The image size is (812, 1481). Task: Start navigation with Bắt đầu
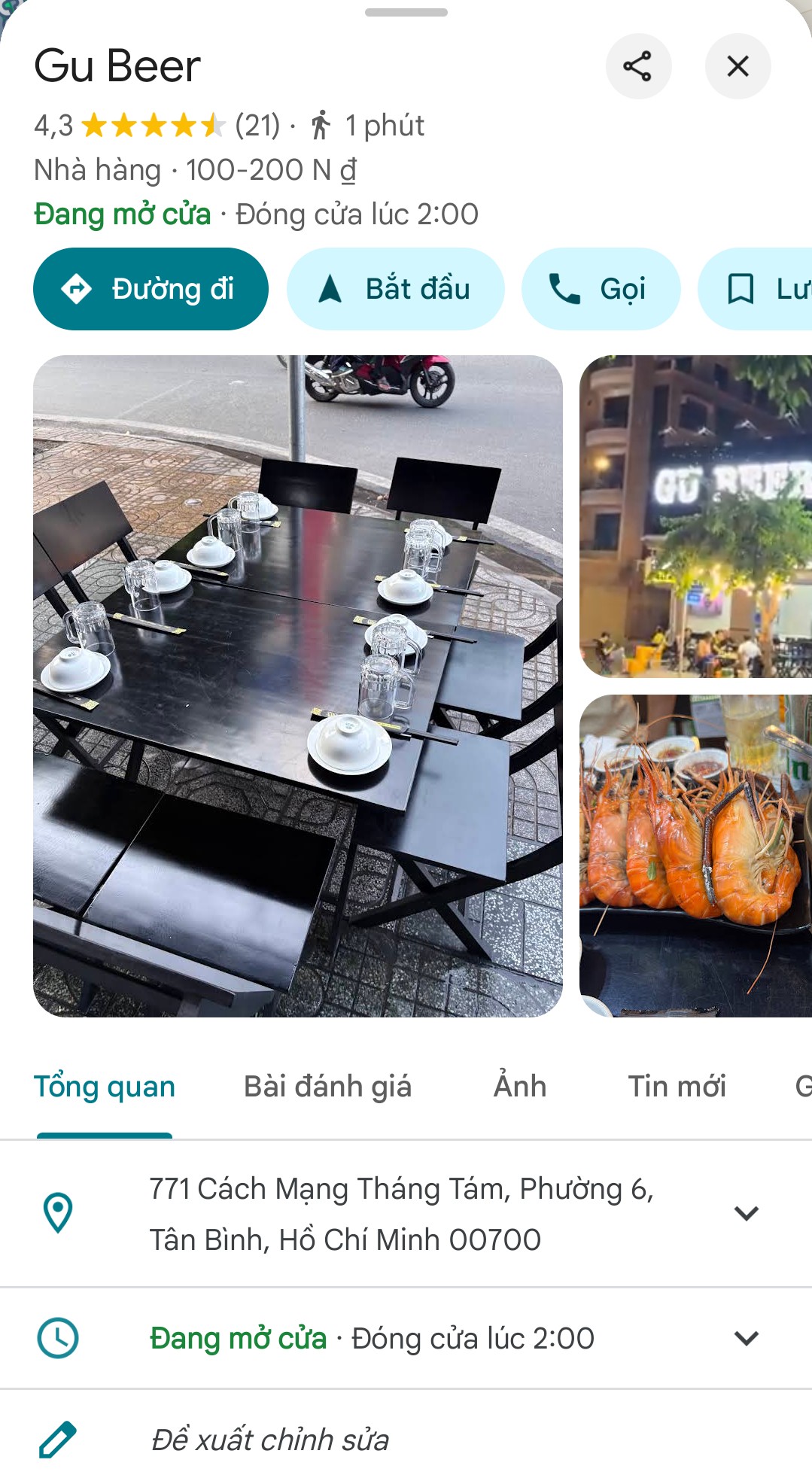pos(395,289)
